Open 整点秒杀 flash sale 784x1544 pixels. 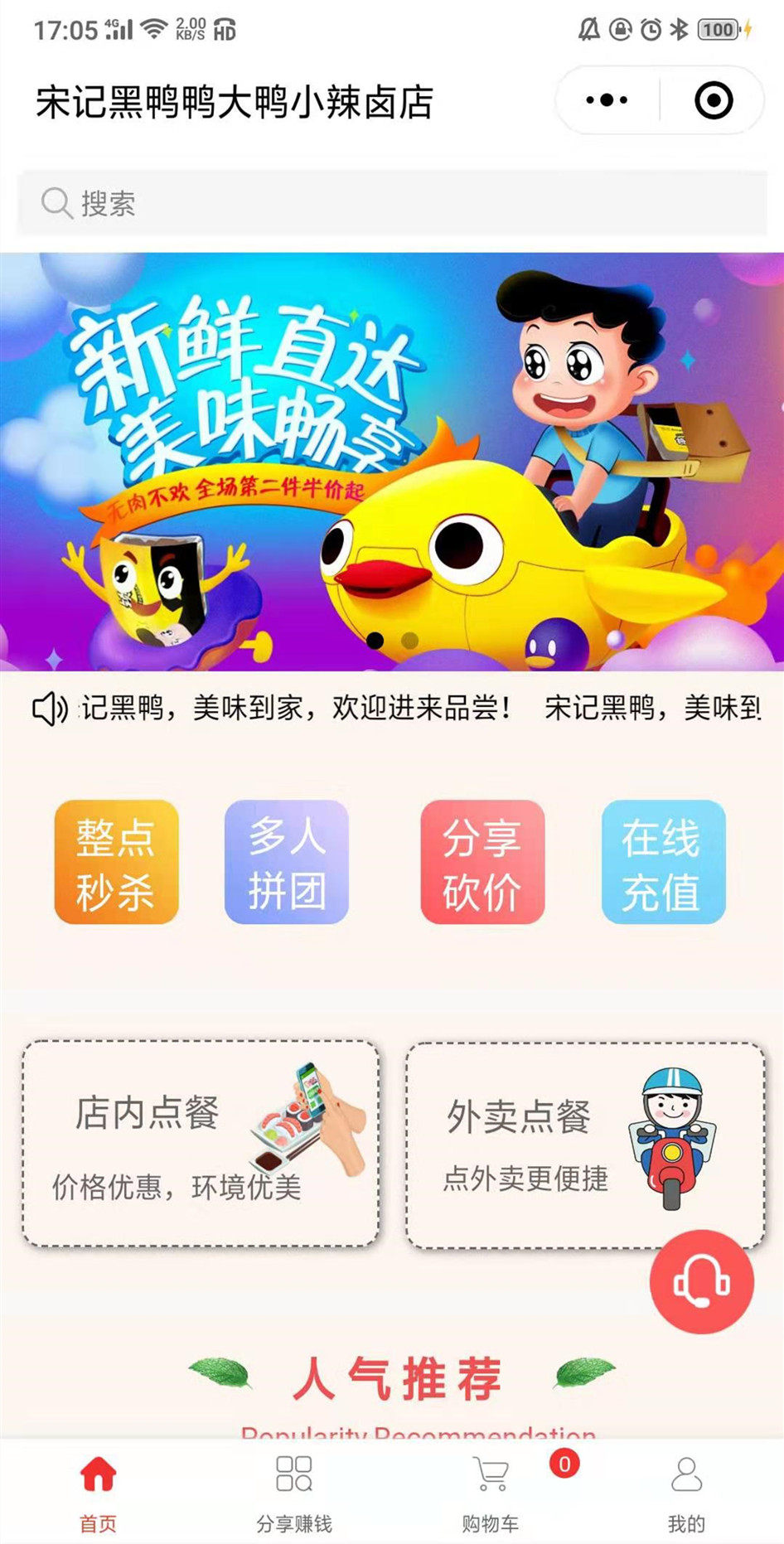pyautogui.click(x=116, y=862)
